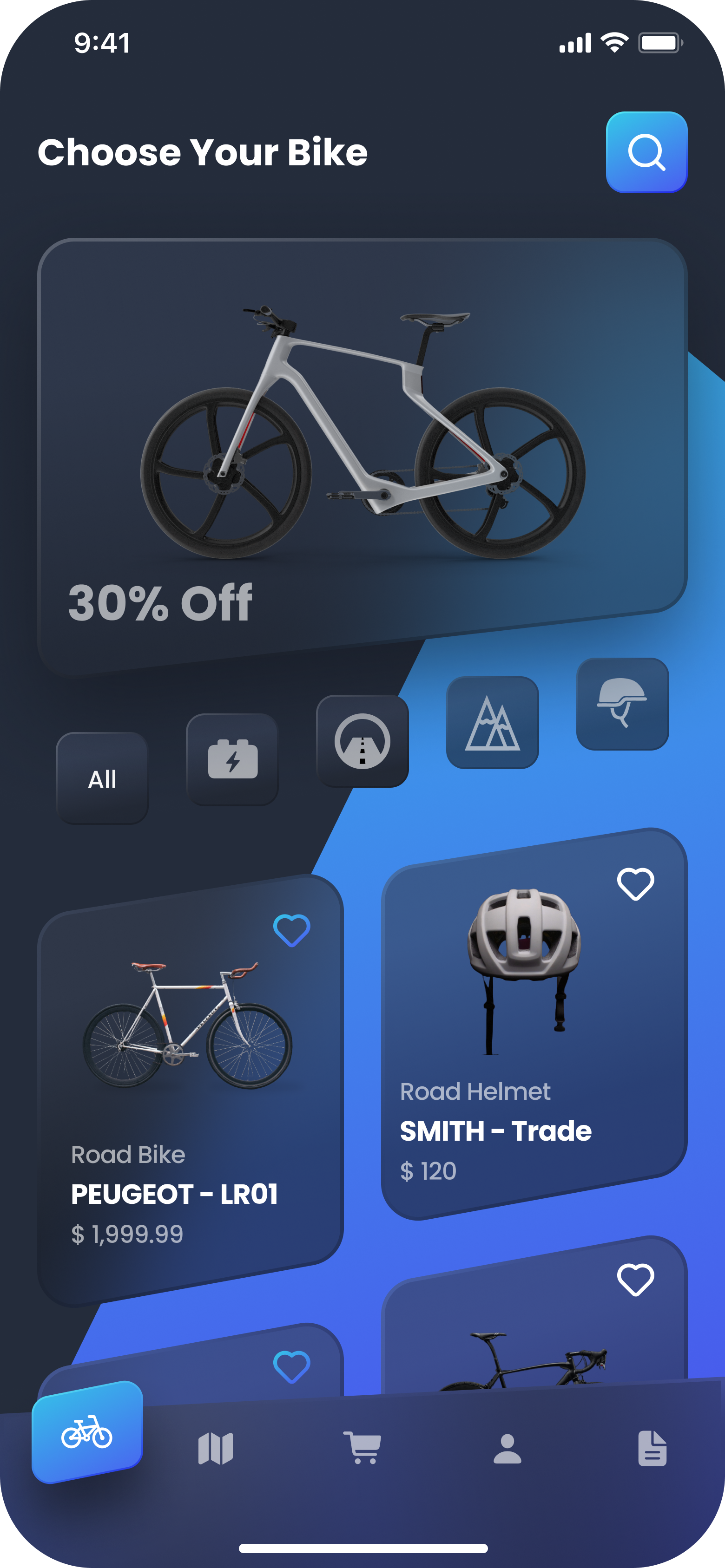725x1568 pixels.
Task: Go to the profile tab
Action: [x=507, y=1448]
